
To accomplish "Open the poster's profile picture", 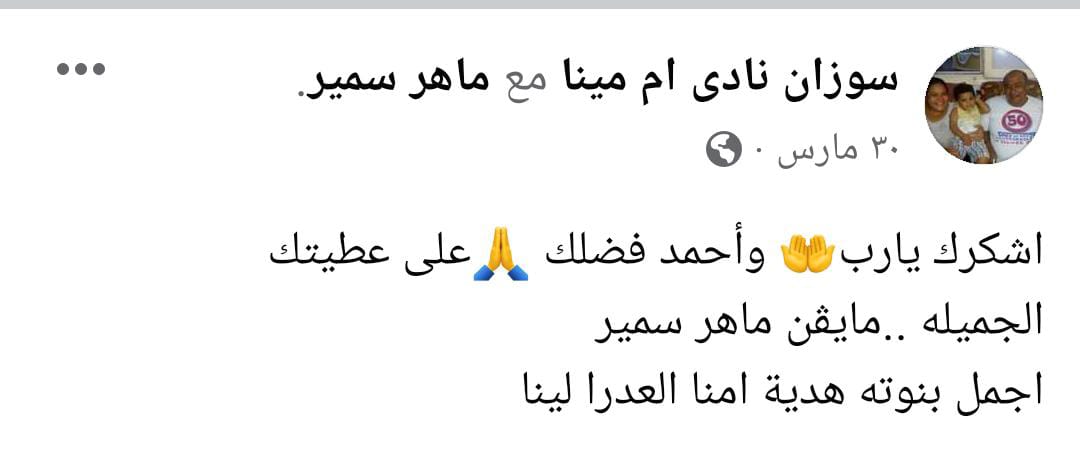I will coord(984,105).
